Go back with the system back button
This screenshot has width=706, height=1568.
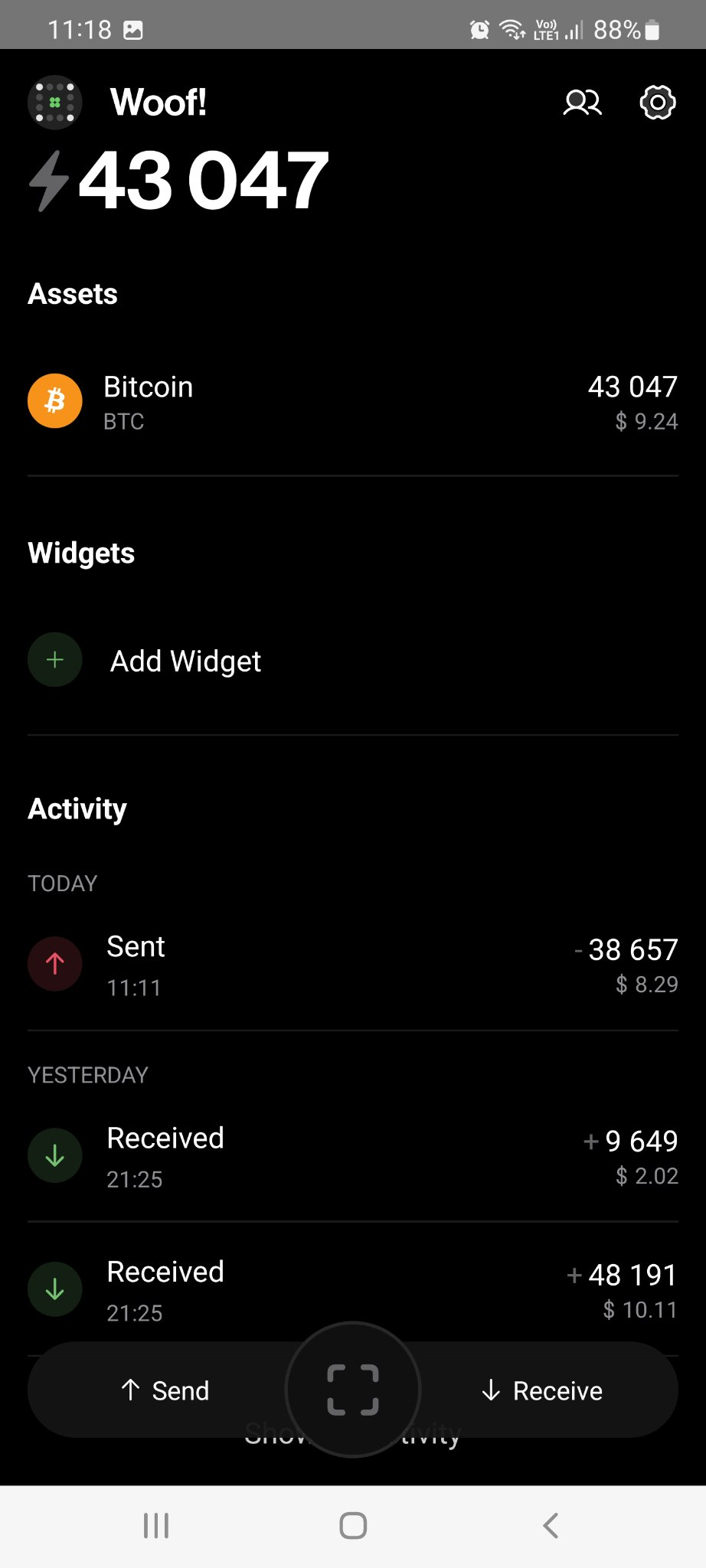(x=550, y=1525)
